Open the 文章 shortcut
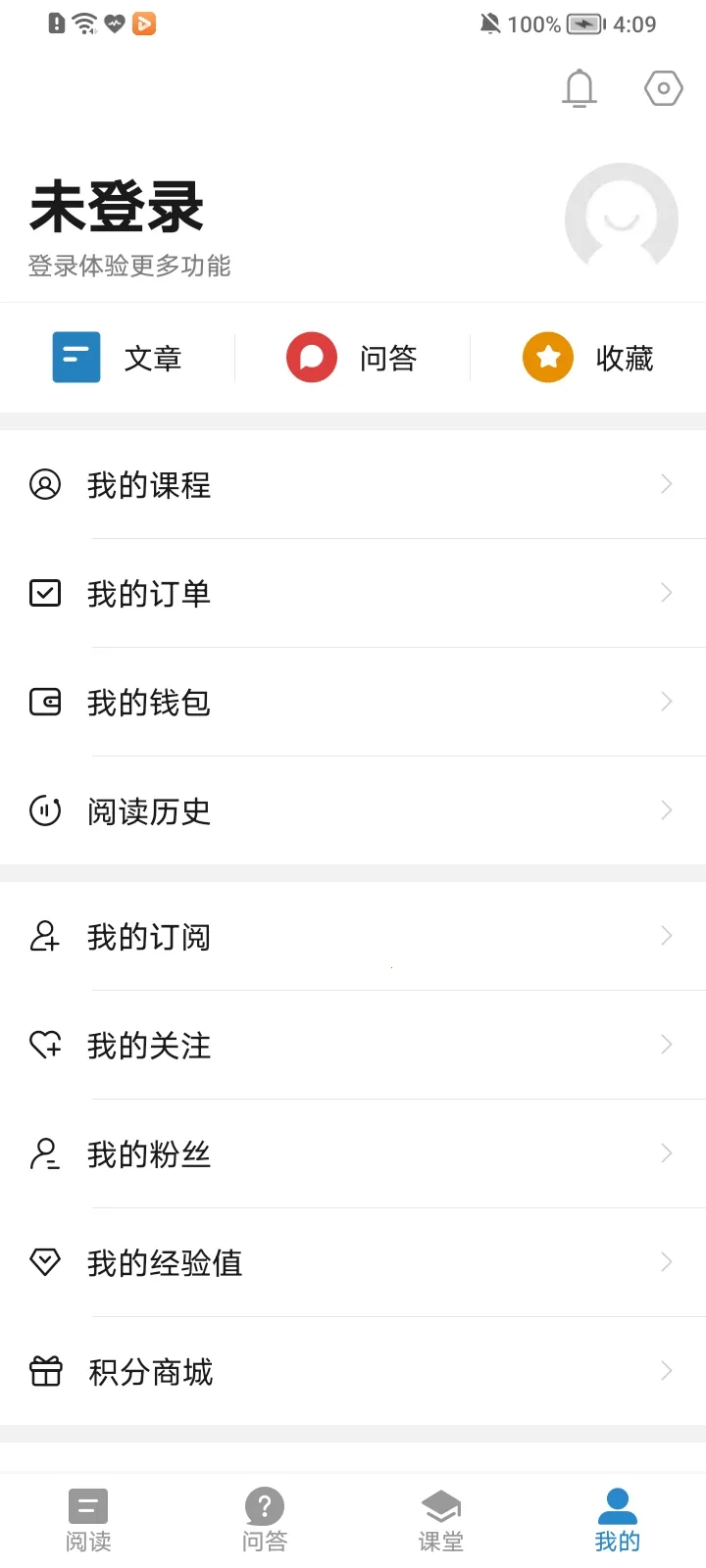 click(118, 358)
